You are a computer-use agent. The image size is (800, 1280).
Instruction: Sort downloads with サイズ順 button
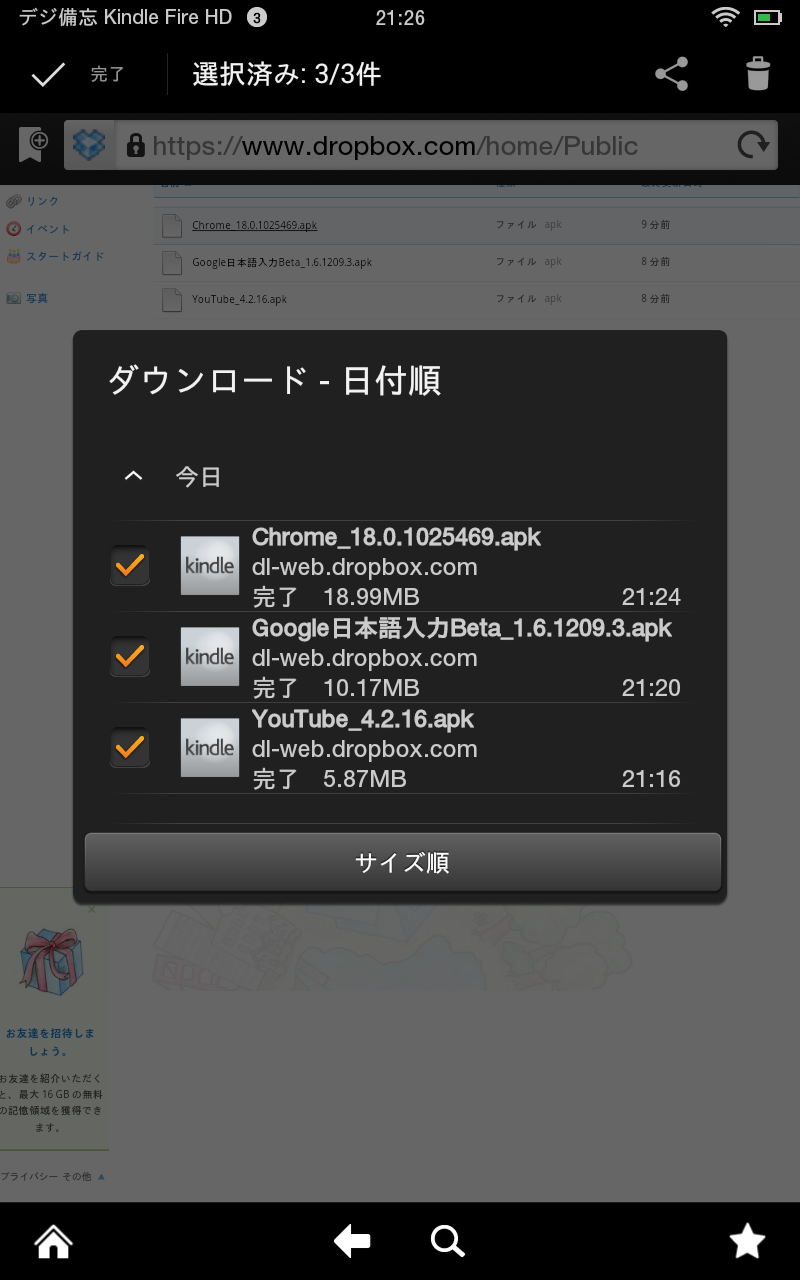pos(402,862)
